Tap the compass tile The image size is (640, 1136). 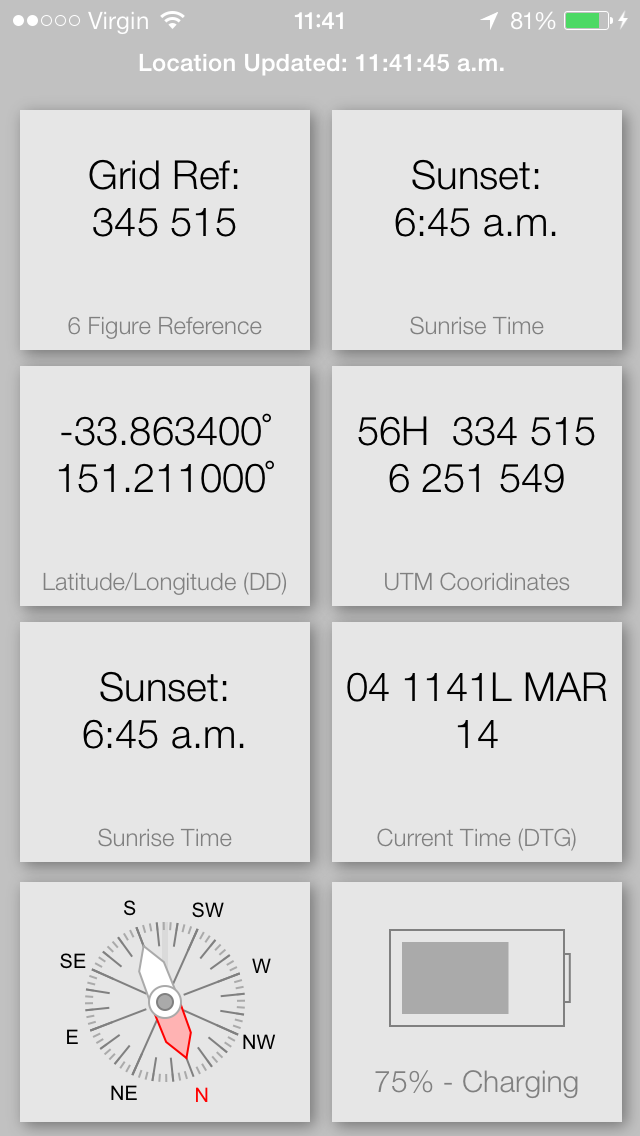click(x=165, y=1001)
